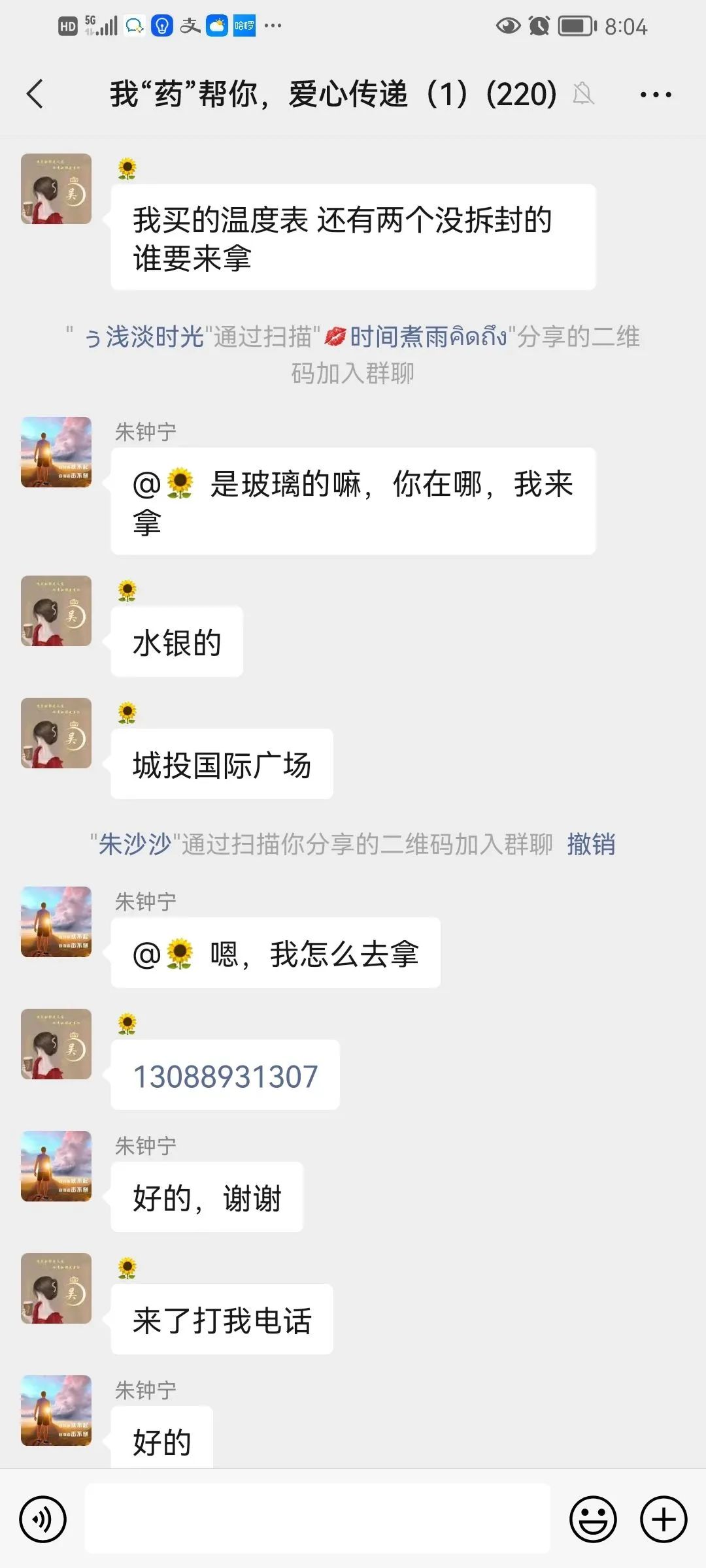Open the three-dot chat options menu
This screenshot has width=706, height=1568.
click(x=656, y=95)
